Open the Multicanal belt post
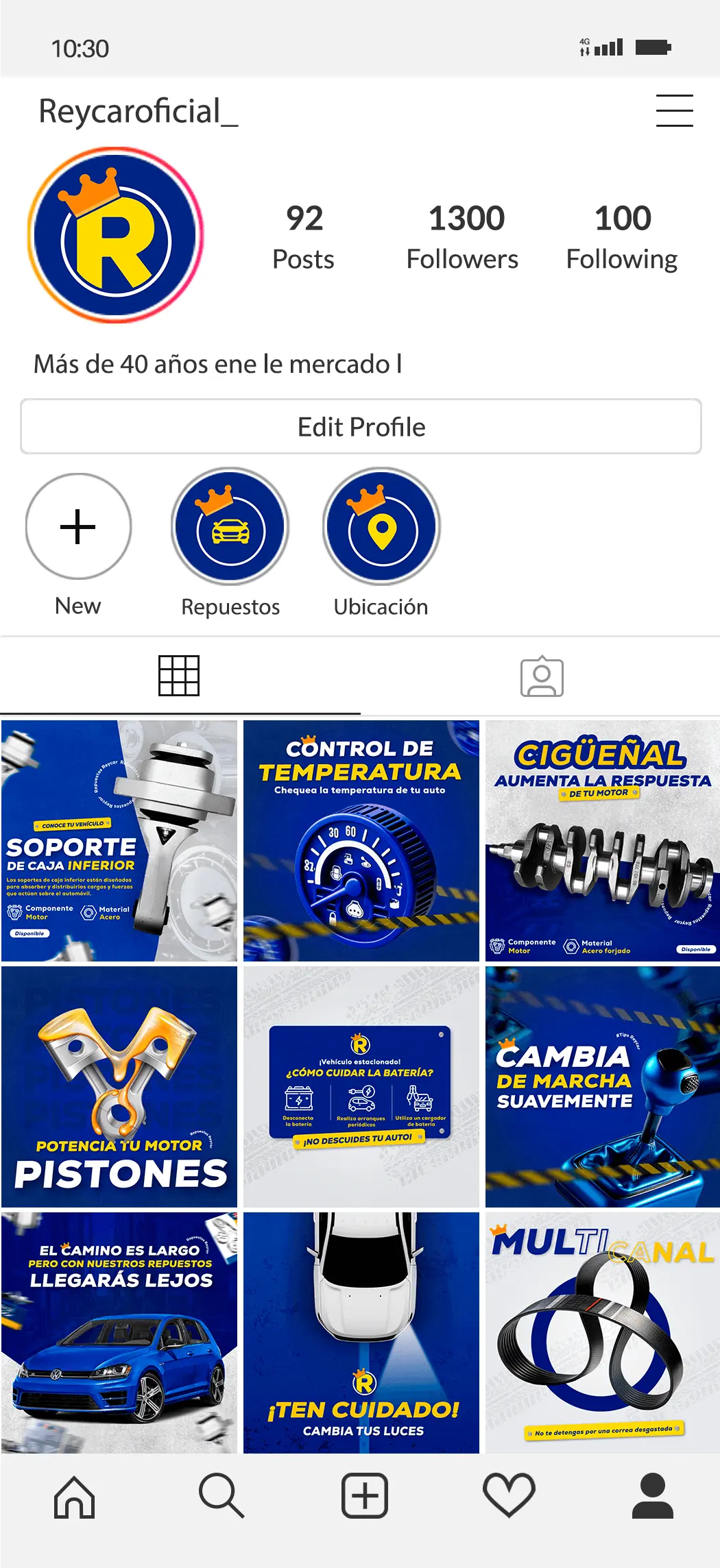 pyautogui.click(x=602, y=1332)
